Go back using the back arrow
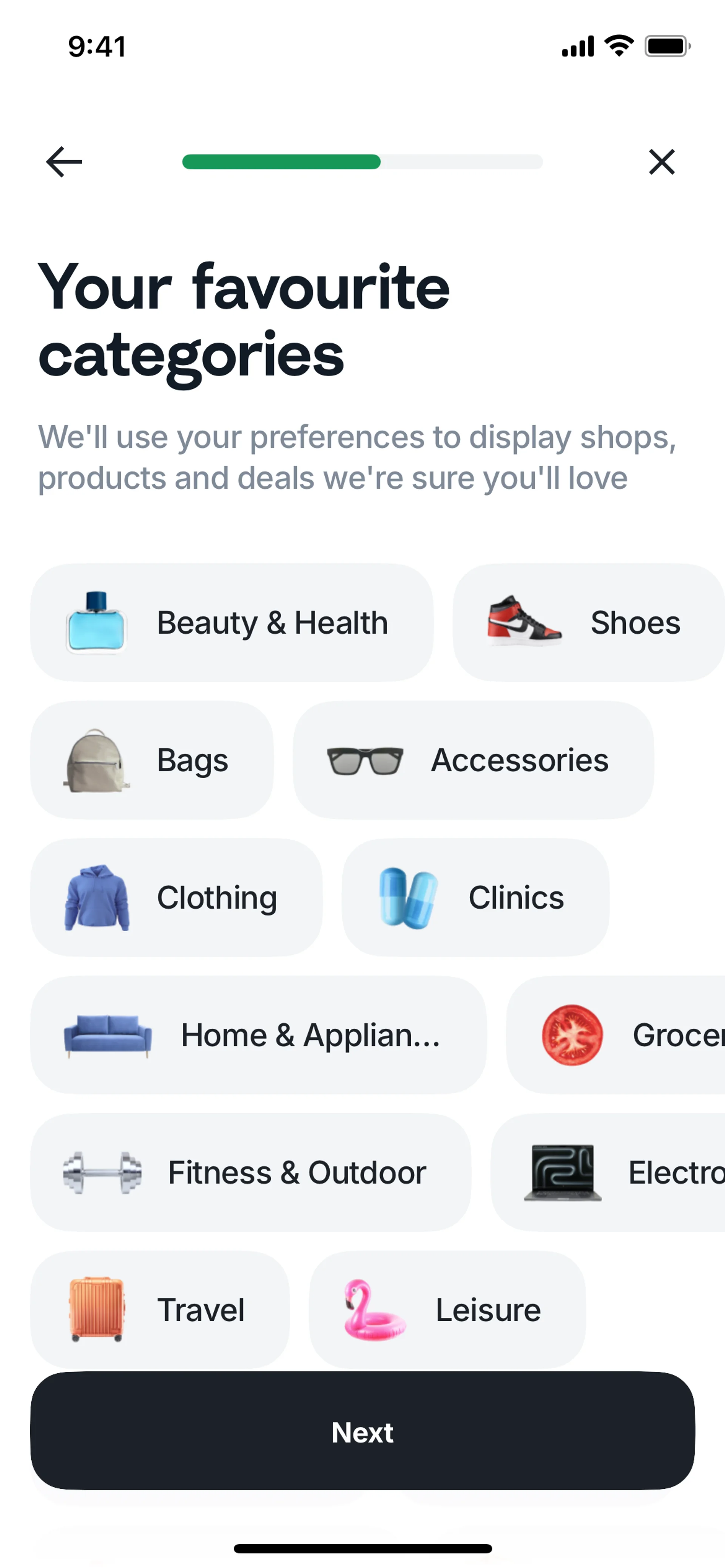725x1568 pixels. coord(64,162)
